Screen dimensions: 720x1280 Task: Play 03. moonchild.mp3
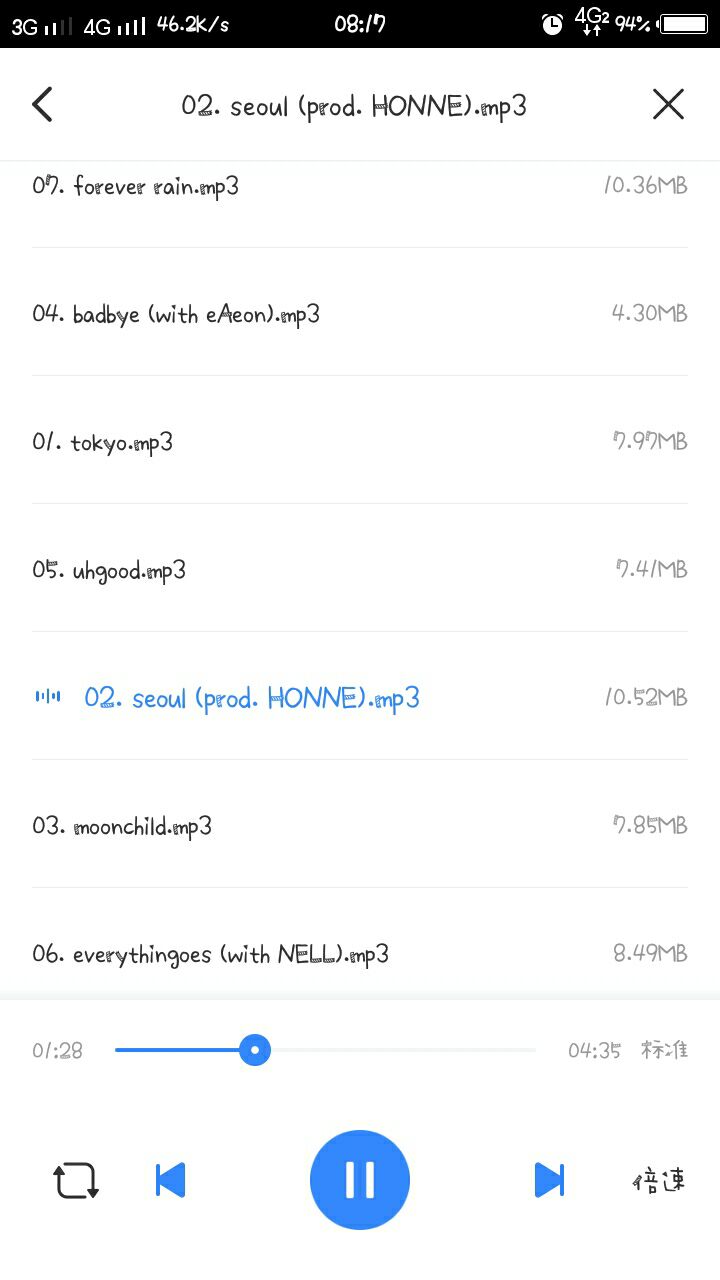(360, 825)
